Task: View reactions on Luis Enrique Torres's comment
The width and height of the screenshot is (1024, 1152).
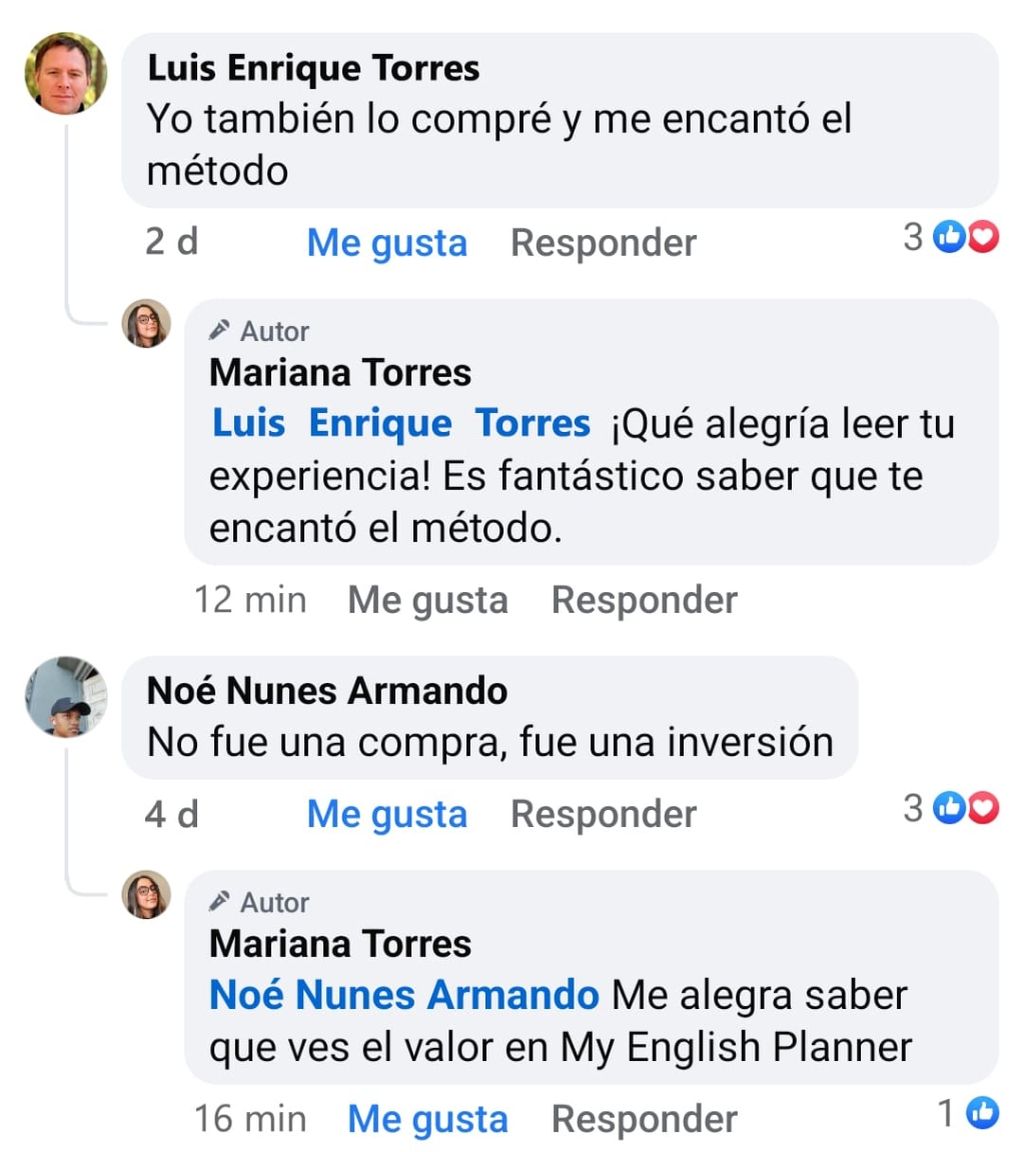Action: [951, 238]
